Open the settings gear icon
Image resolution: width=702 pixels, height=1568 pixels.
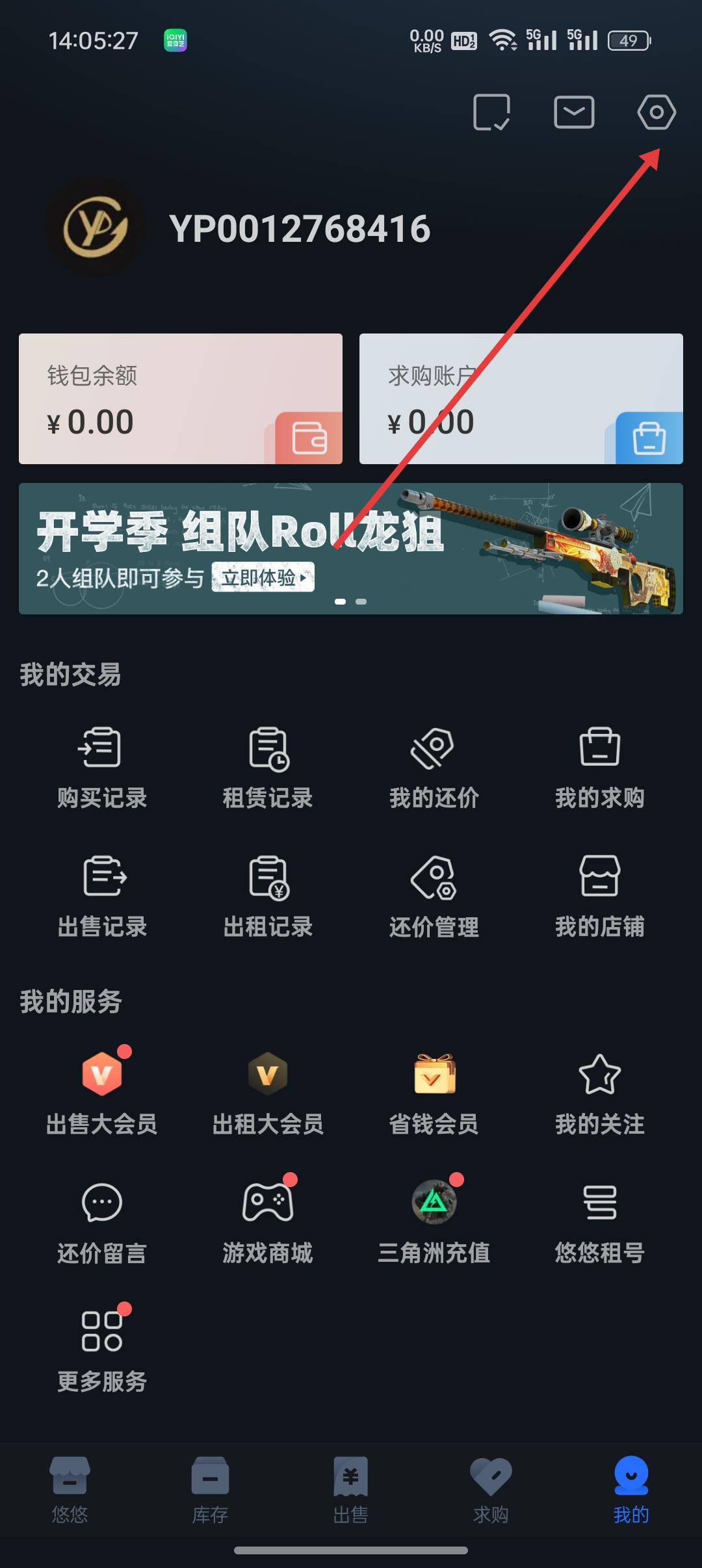click(656, 112)
